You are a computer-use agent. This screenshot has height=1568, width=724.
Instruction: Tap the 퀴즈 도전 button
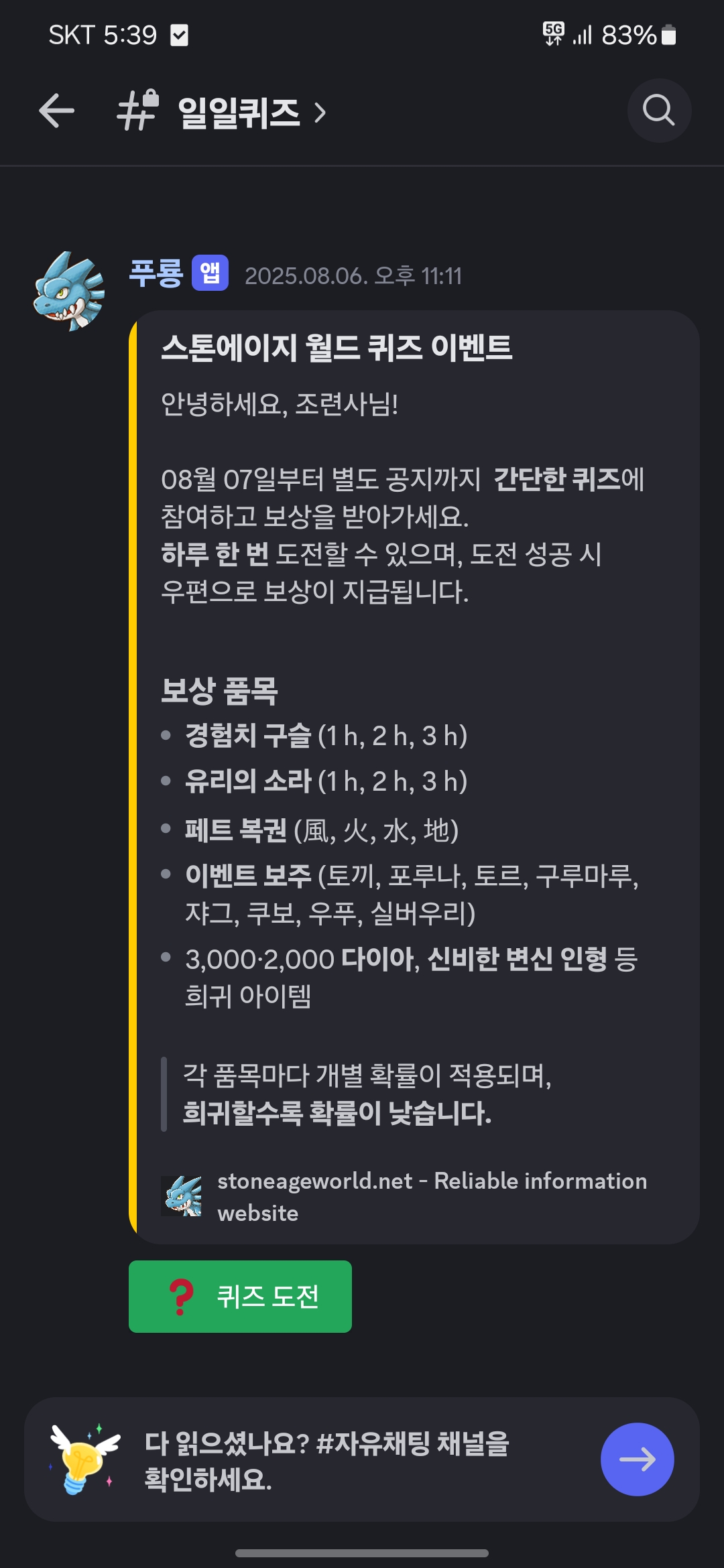coord(240,1296)
